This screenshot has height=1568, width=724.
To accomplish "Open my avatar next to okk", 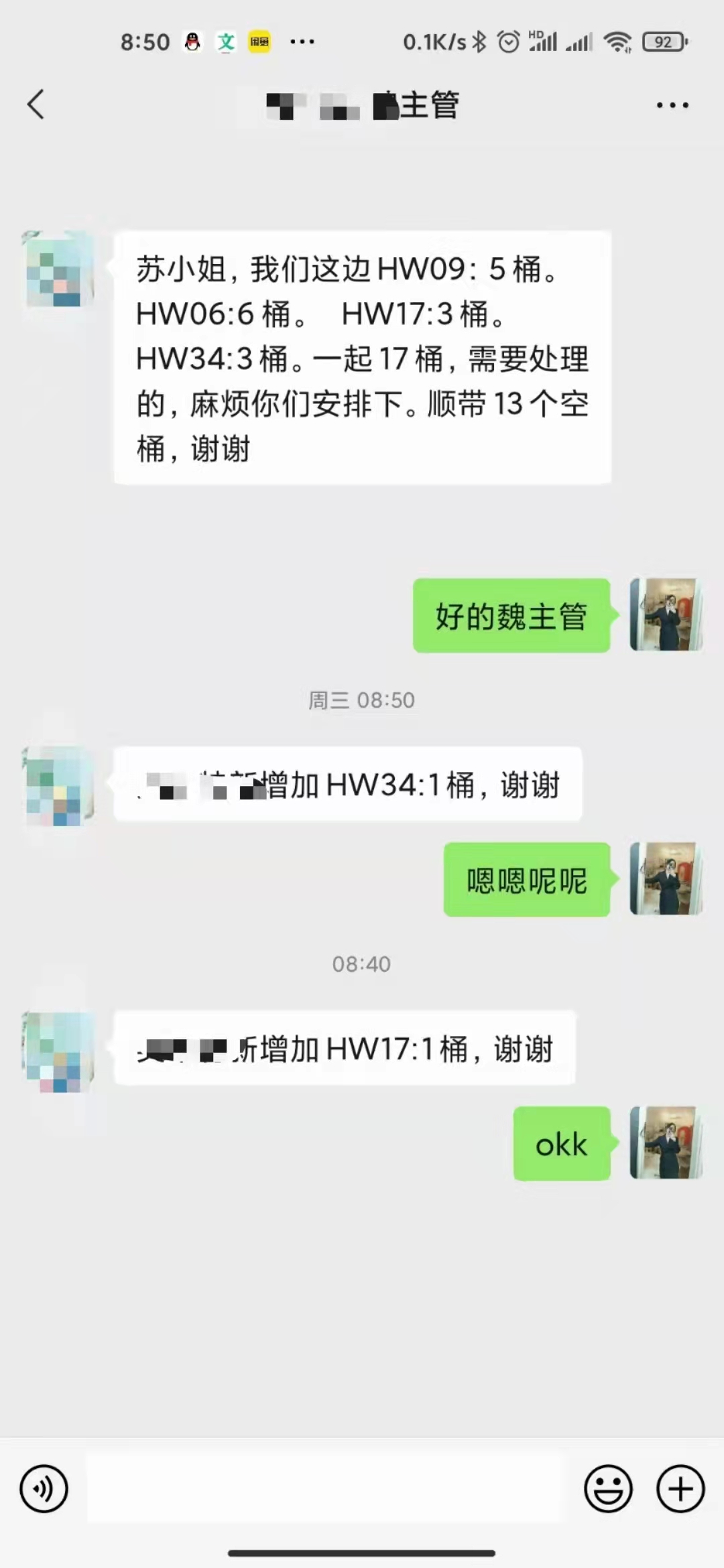I will 666,1143.
